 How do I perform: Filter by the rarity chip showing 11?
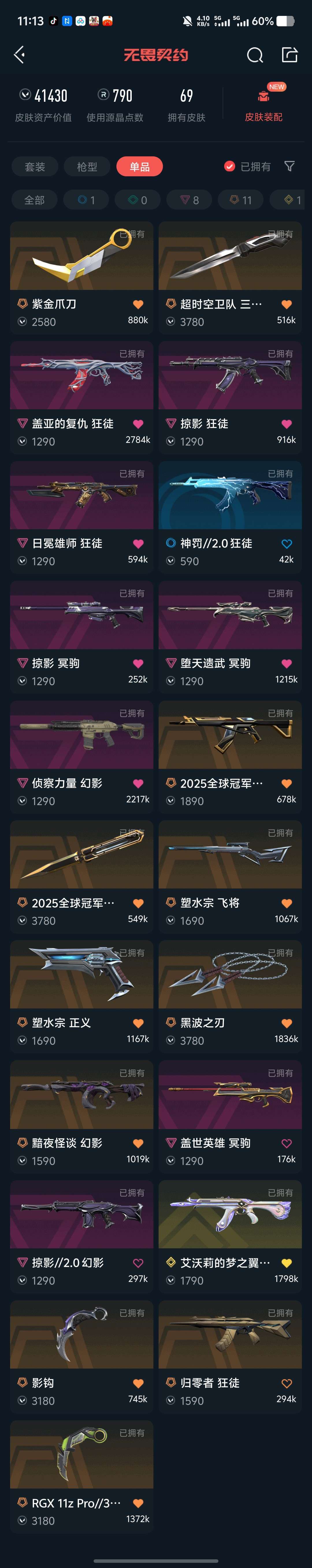click(241, 200)
